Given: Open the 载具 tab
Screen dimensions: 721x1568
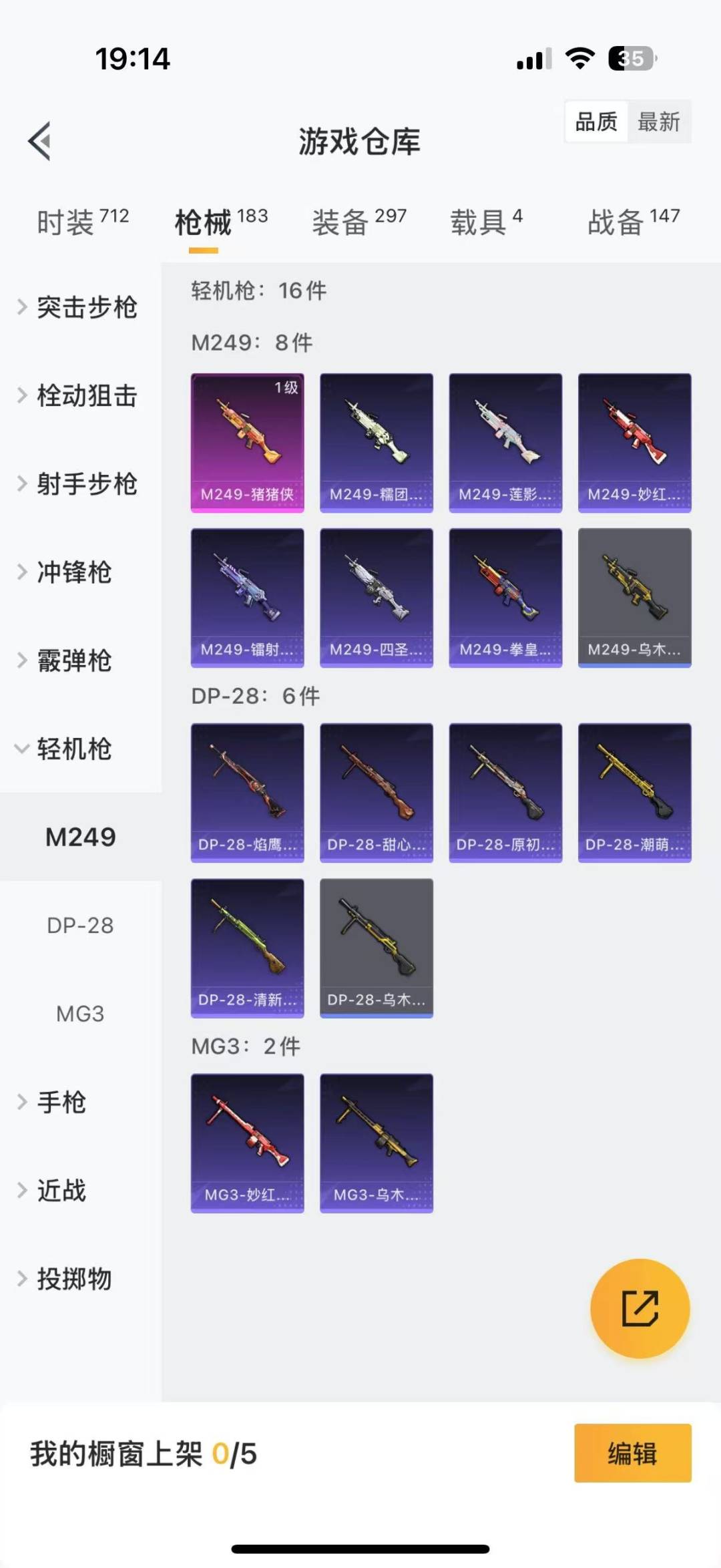Looking at the screenshot, I should pos(486,222).
